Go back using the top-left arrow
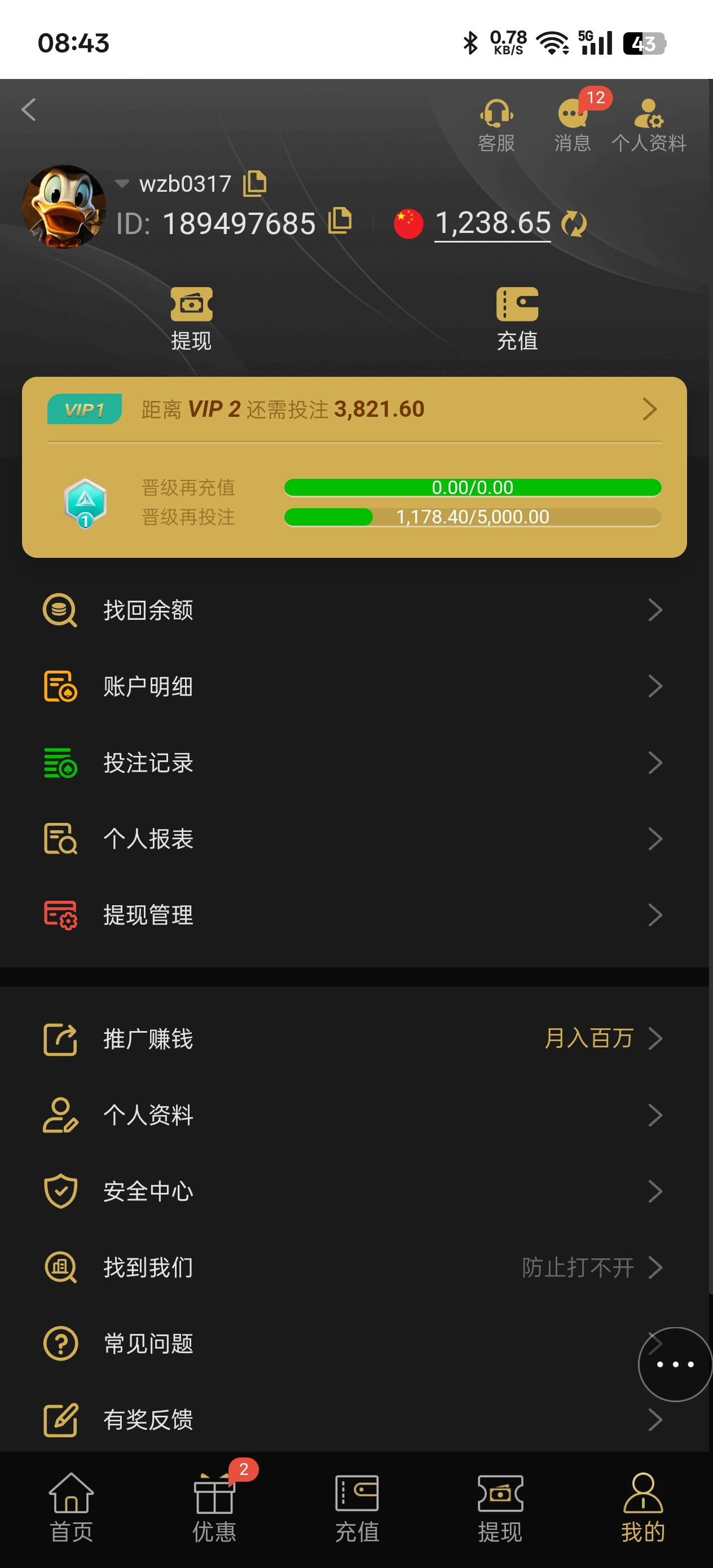The image size is (713, 1568). click(29, 110)
